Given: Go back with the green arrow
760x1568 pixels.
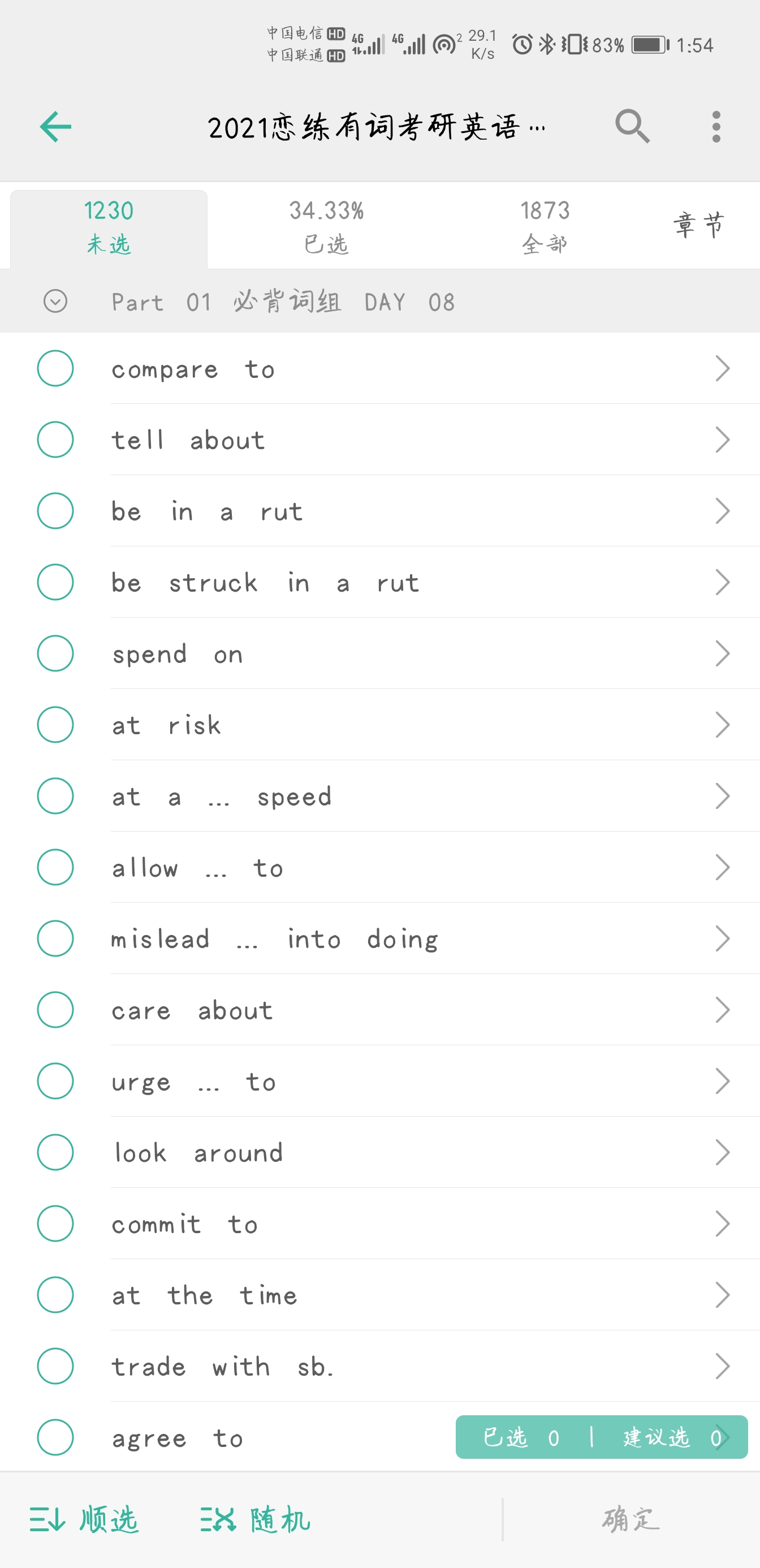Looking at the screenshot, I should tap(55, 127).
